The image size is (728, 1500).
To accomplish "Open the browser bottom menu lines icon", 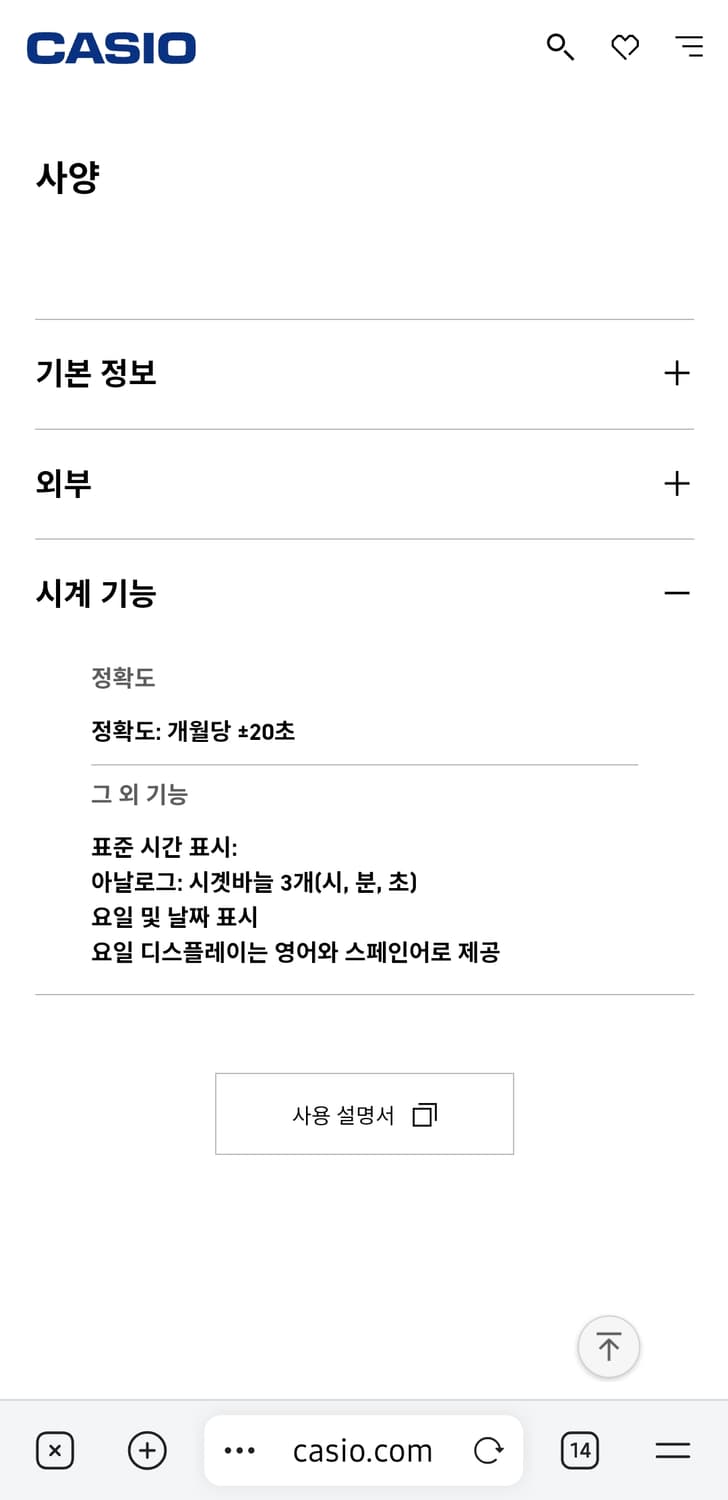I will tap(670, 1450).
